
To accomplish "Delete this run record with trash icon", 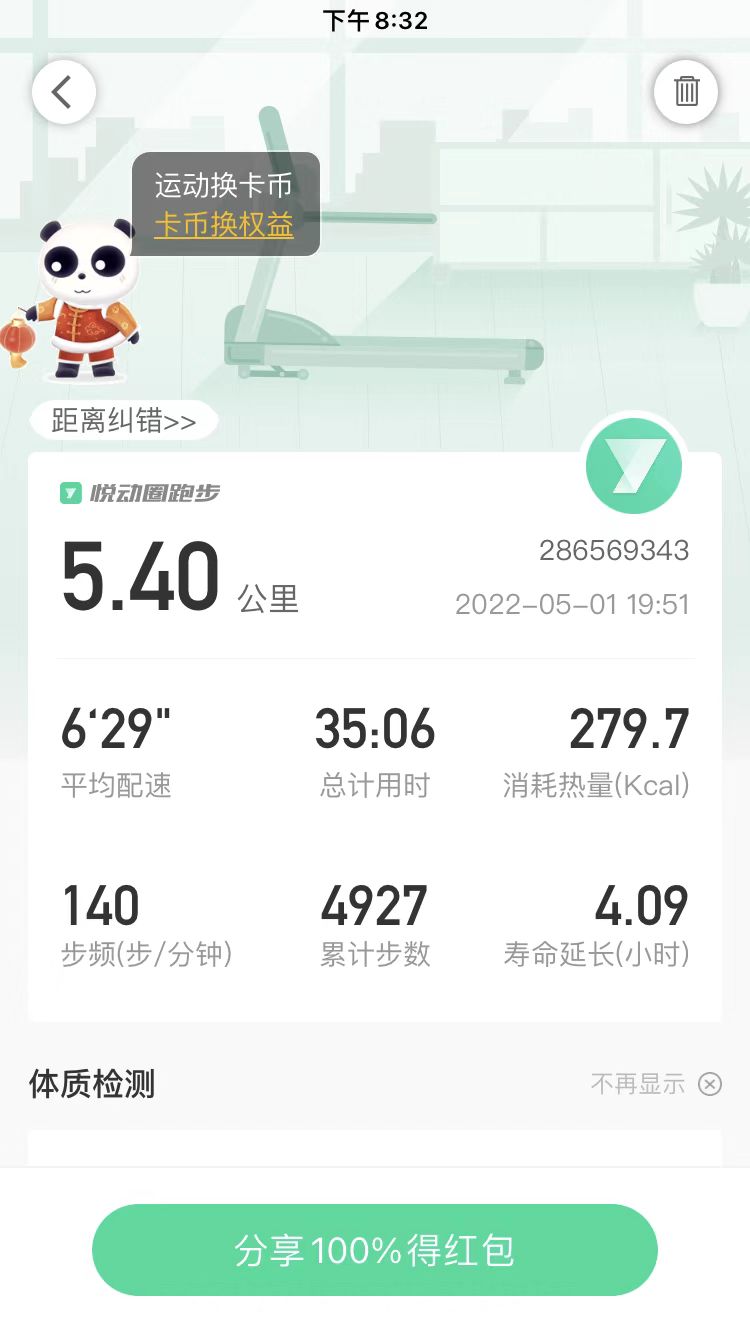I will [x=686, y=92].
